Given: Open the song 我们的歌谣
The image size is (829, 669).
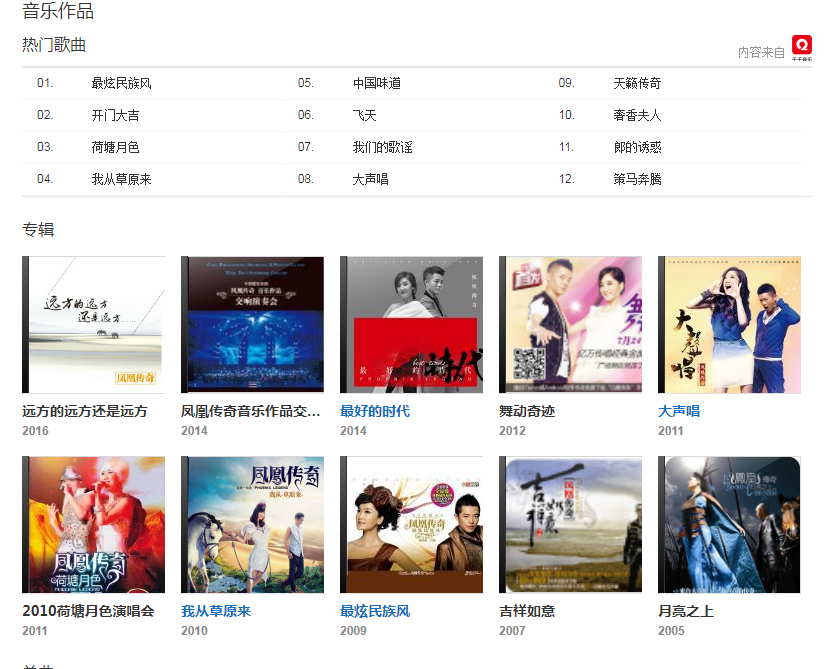Looking at the screenshot, I should [x=382, y=147].
